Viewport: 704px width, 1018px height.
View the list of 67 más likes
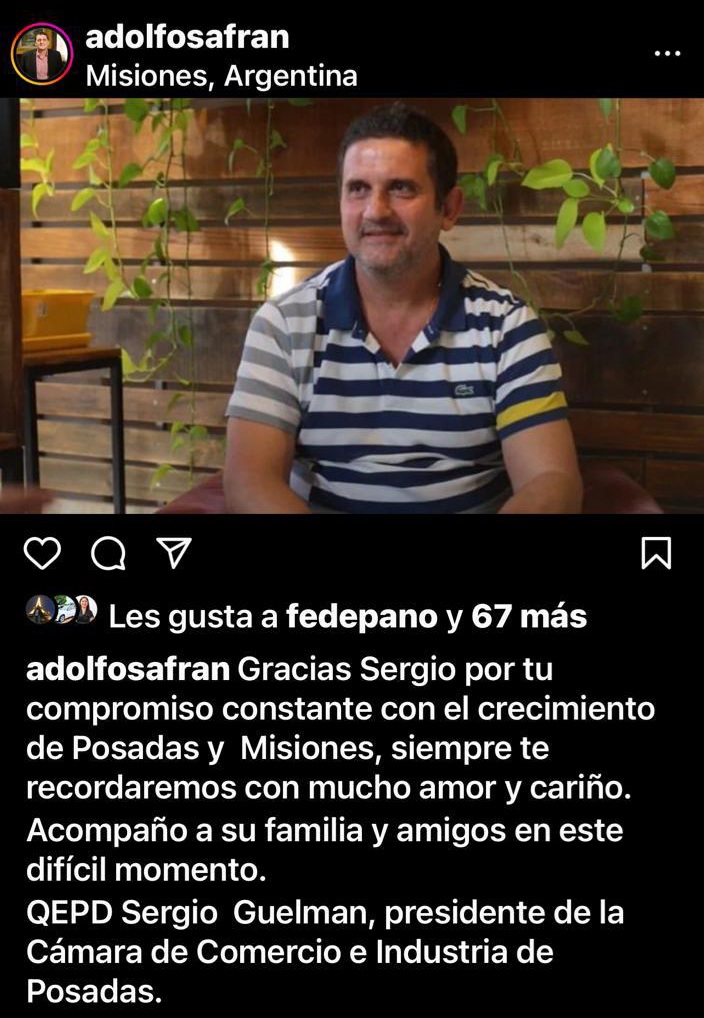529,617
